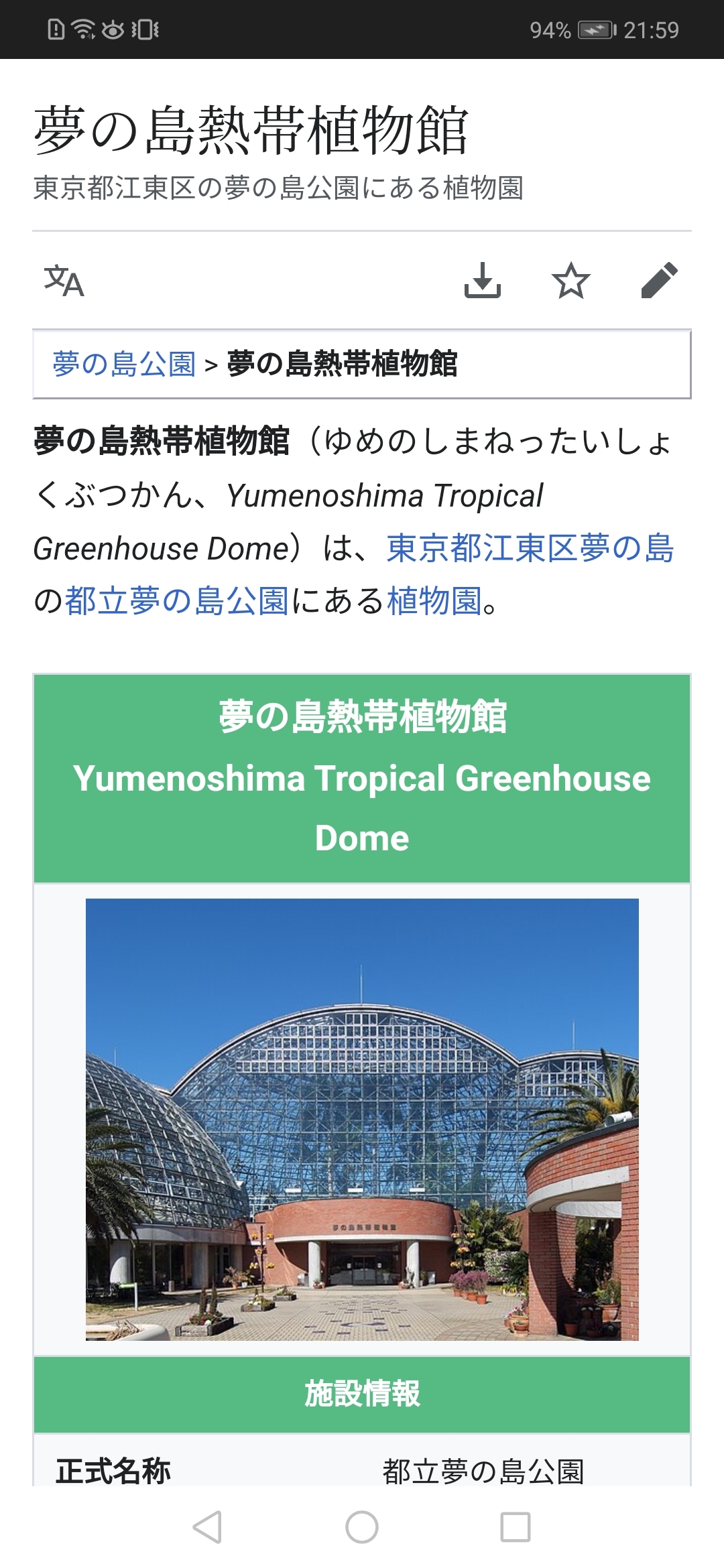Open 夢の島公園 breadcrumb link
Screen dimensions: 724x1568
point(124,364)
